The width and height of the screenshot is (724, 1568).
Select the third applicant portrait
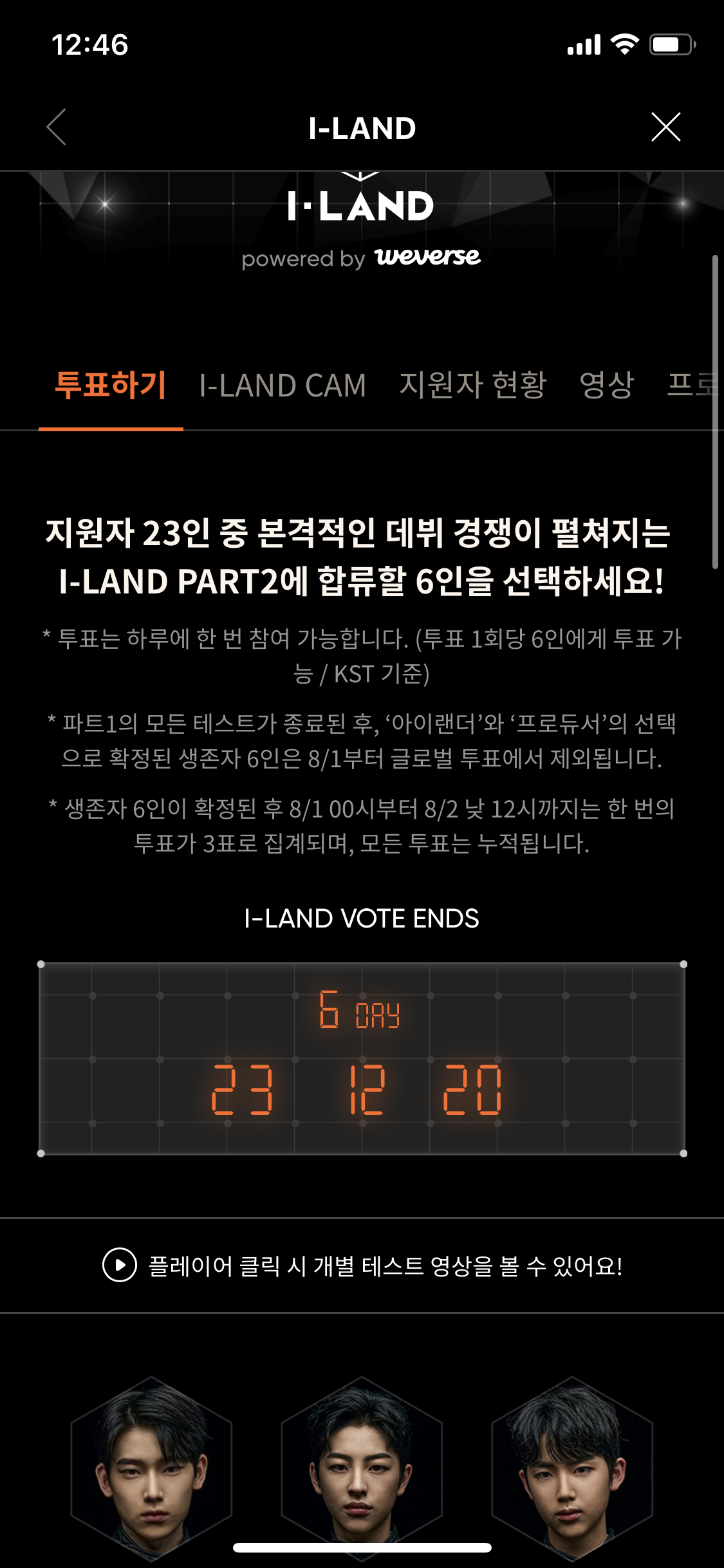coord(572,1468)
